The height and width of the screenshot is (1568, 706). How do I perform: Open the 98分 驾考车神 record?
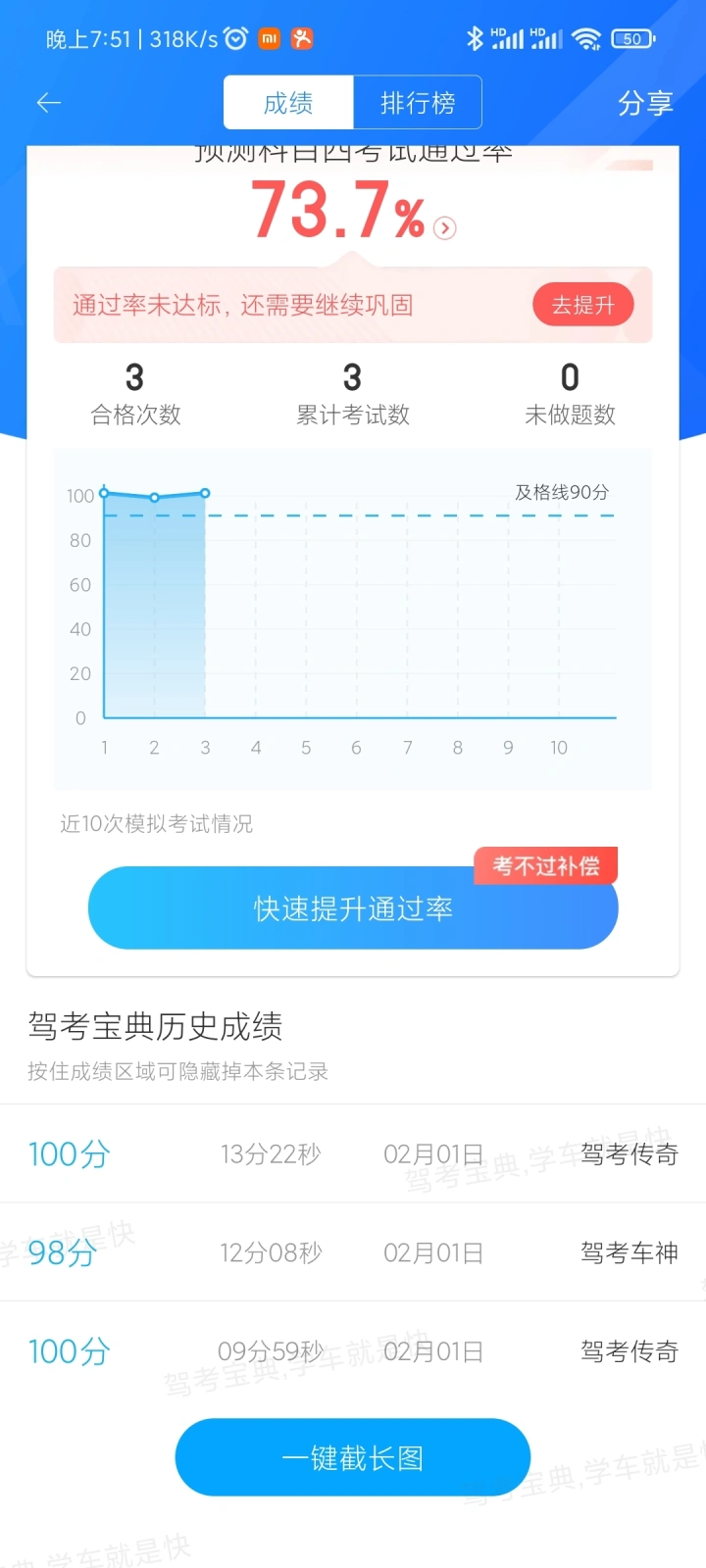pyautogui.click(x=353, y=1252)
